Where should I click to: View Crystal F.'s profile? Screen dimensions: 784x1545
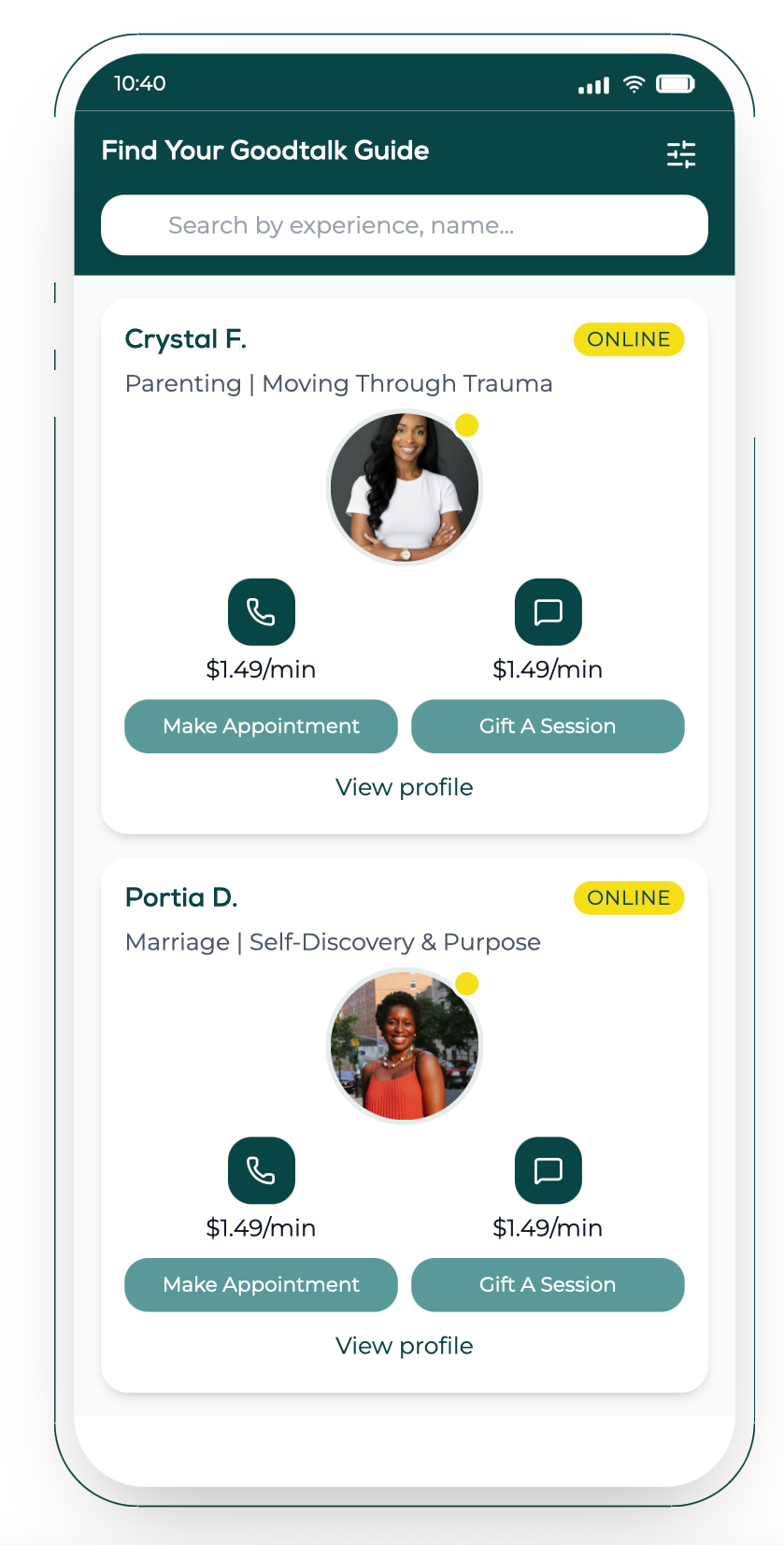click(404, 787)
